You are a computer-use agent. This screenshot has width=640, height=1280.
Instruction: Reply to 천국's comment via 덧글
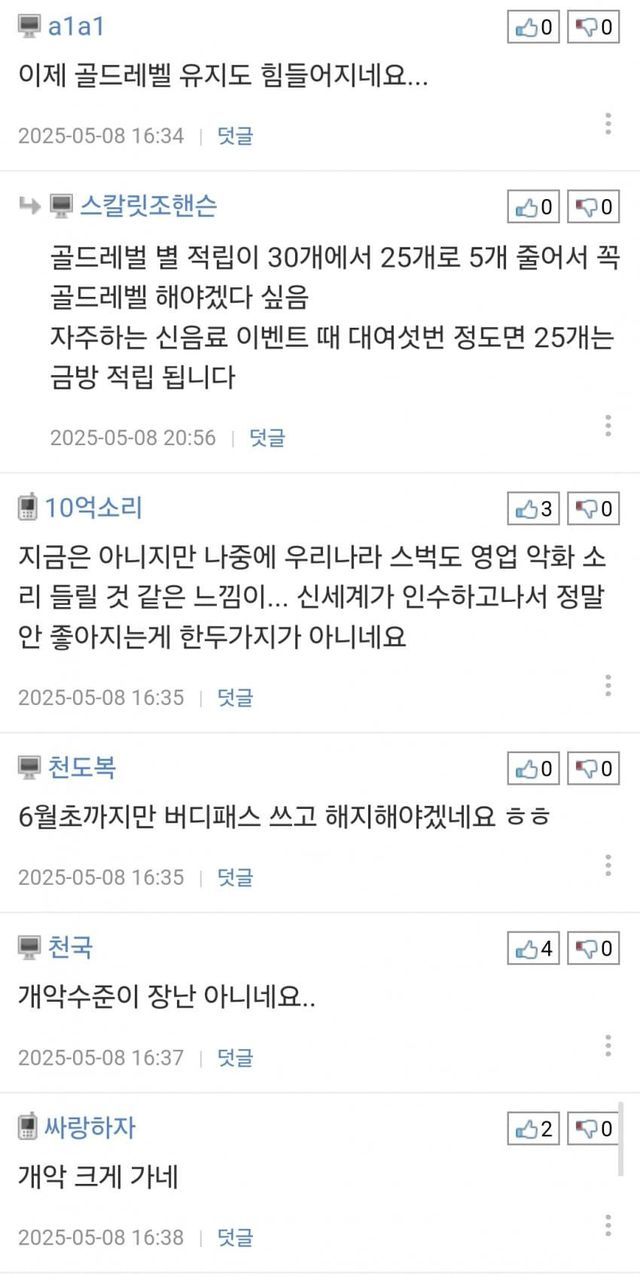coord(235,1057)
